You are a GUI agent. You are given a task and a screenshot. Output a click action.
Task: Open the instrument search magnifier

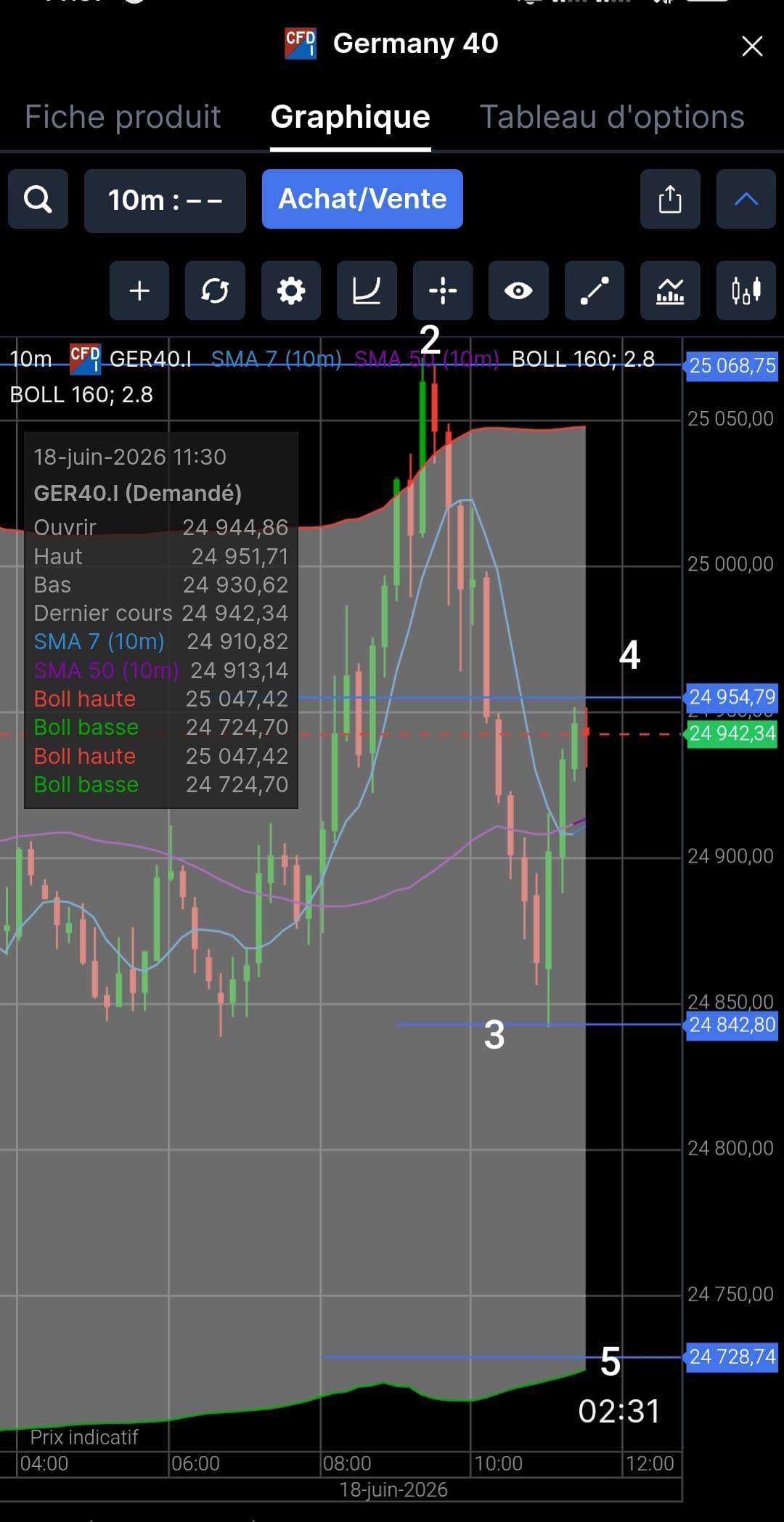(x=38, y=199)
